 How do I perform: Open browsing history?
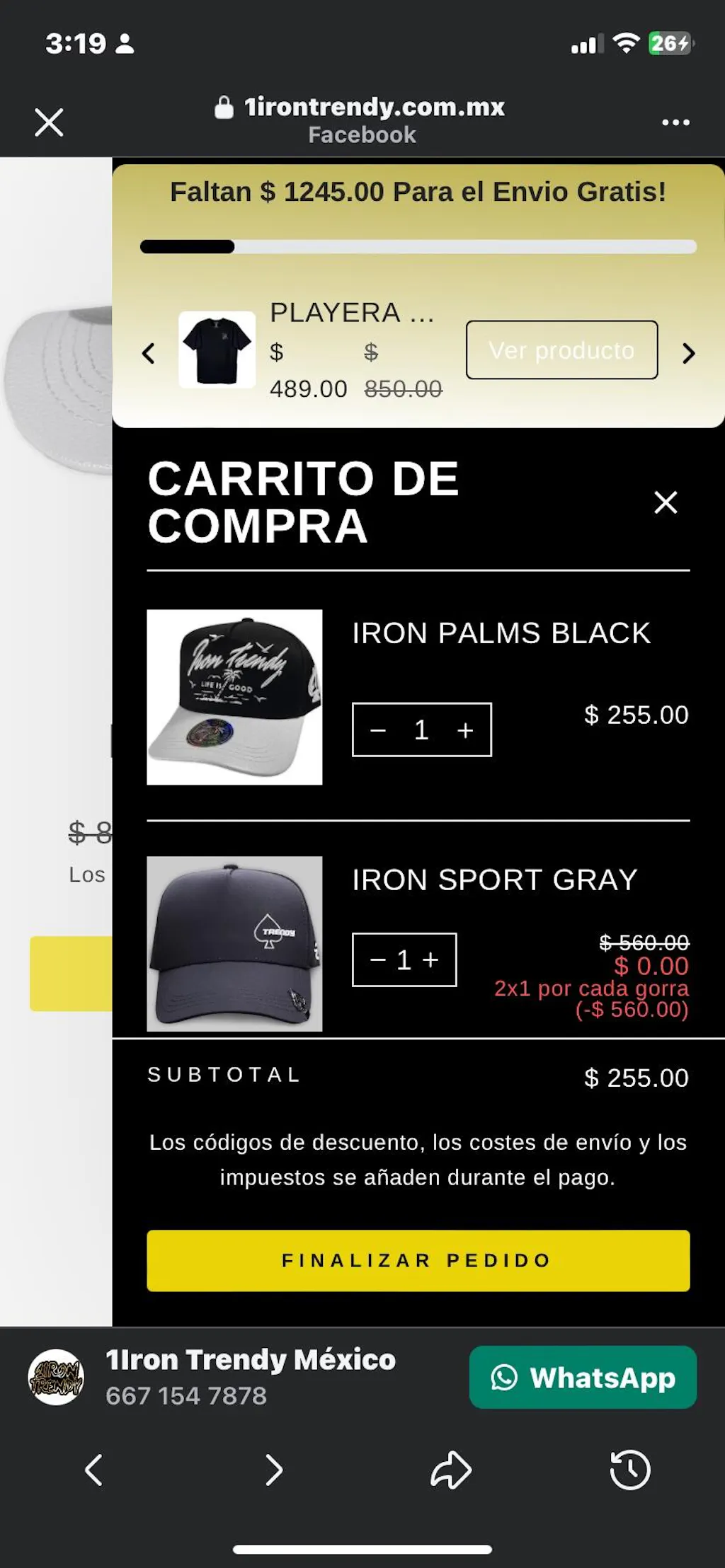tap(630, 1470)
